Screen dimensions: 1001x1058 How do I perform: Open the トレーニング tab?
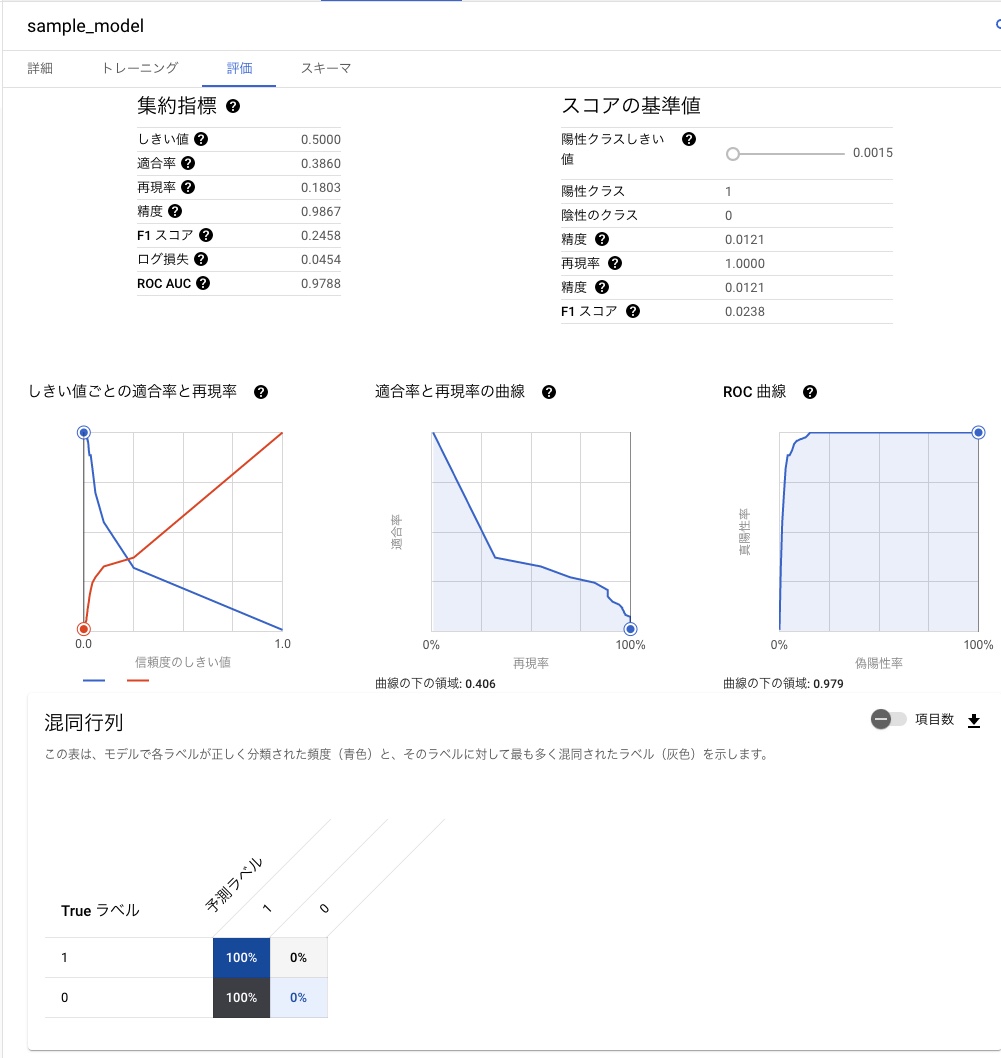140,68
